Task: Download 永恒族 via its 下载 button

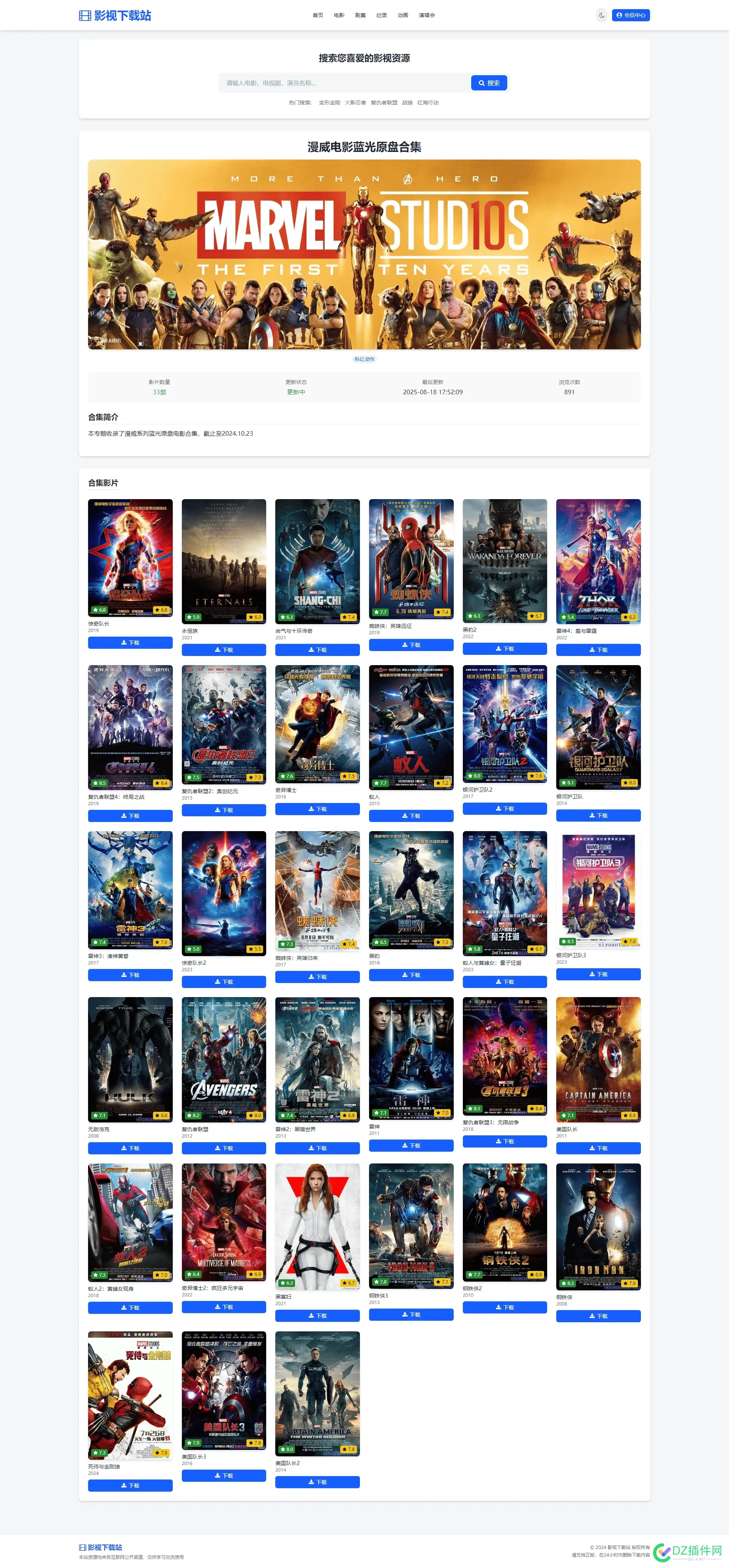Action: click(x=224, y=650)
